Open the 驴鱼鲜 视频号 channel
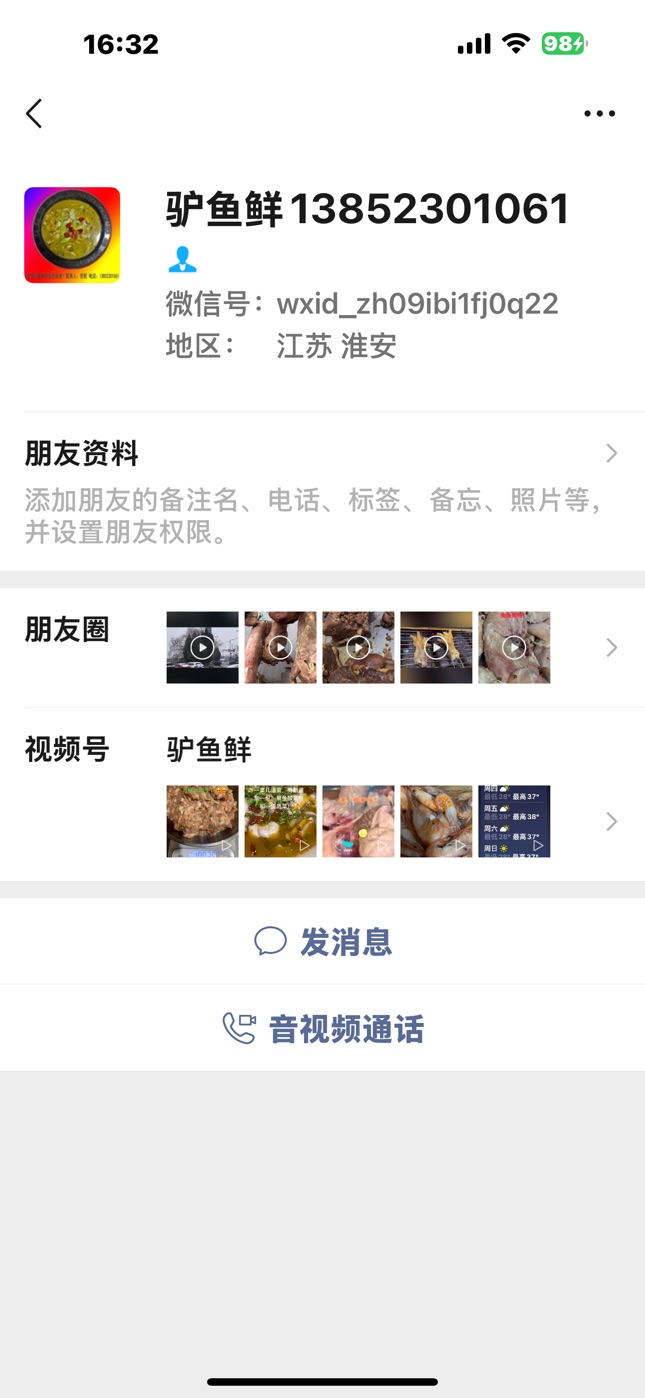Screen dimensions: 645x1398 click(x=322, y=795)
